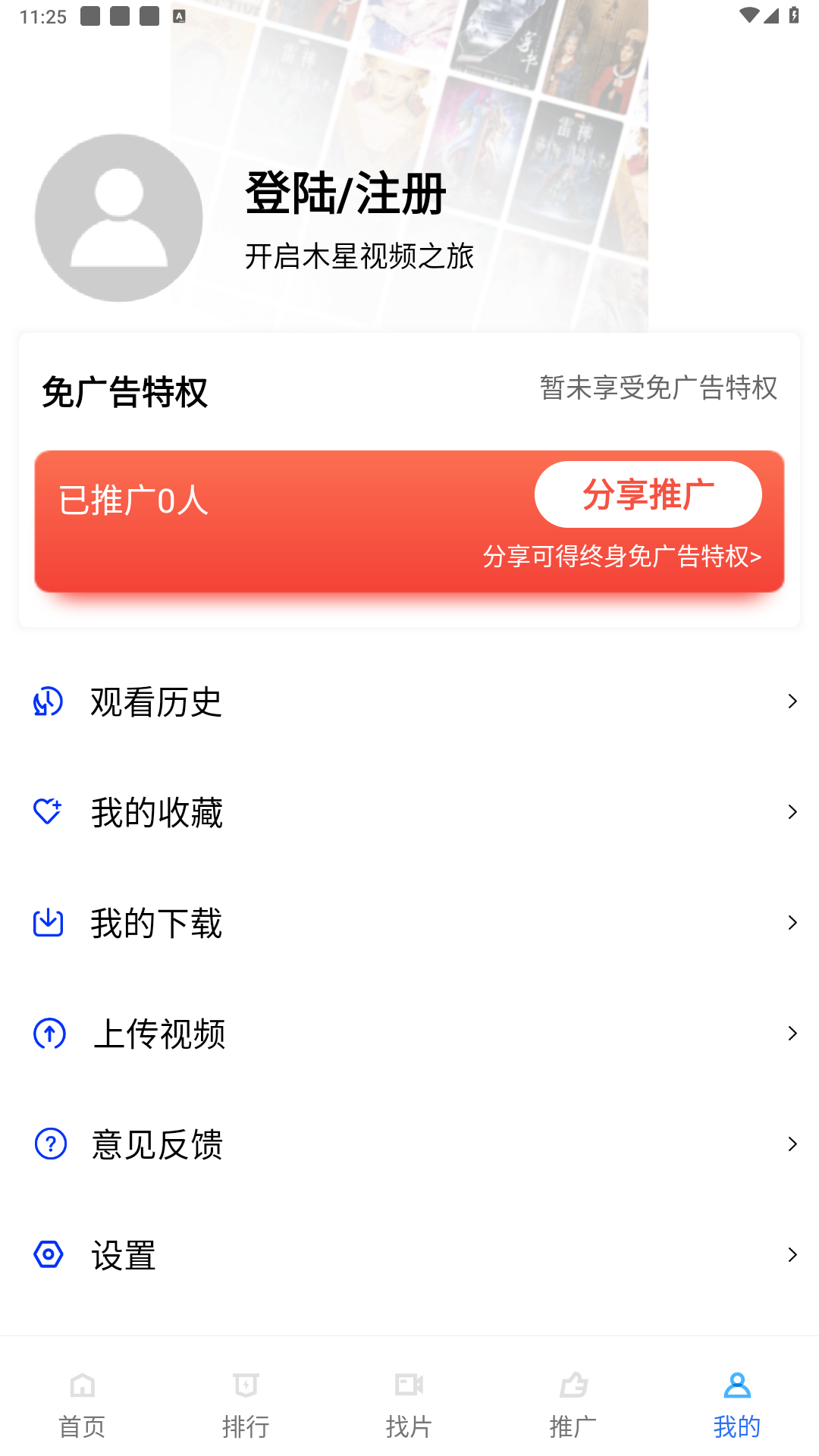Select the 我的收藏 heart icon
Image resolution: width=819 pixels, height=1456 pixels.
(47, 813)
